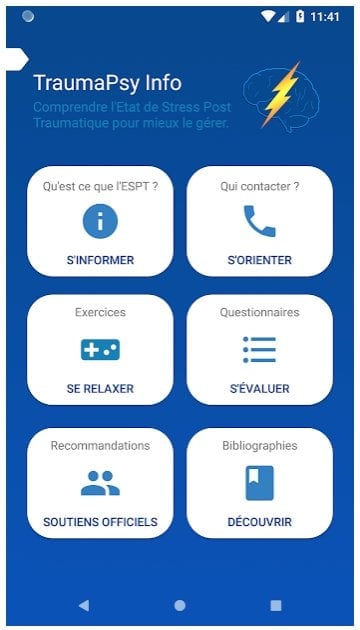The width and height of the screenshot is (360, 630).
Task: Open the system recent apps view
Action: [276, 605]
